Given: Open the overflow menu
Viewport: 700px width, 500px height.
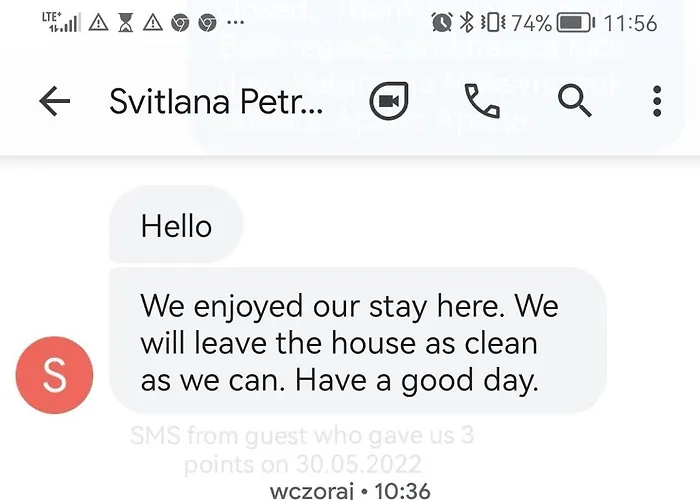Looking at the screenshot, I should click(x=657, y=101).
